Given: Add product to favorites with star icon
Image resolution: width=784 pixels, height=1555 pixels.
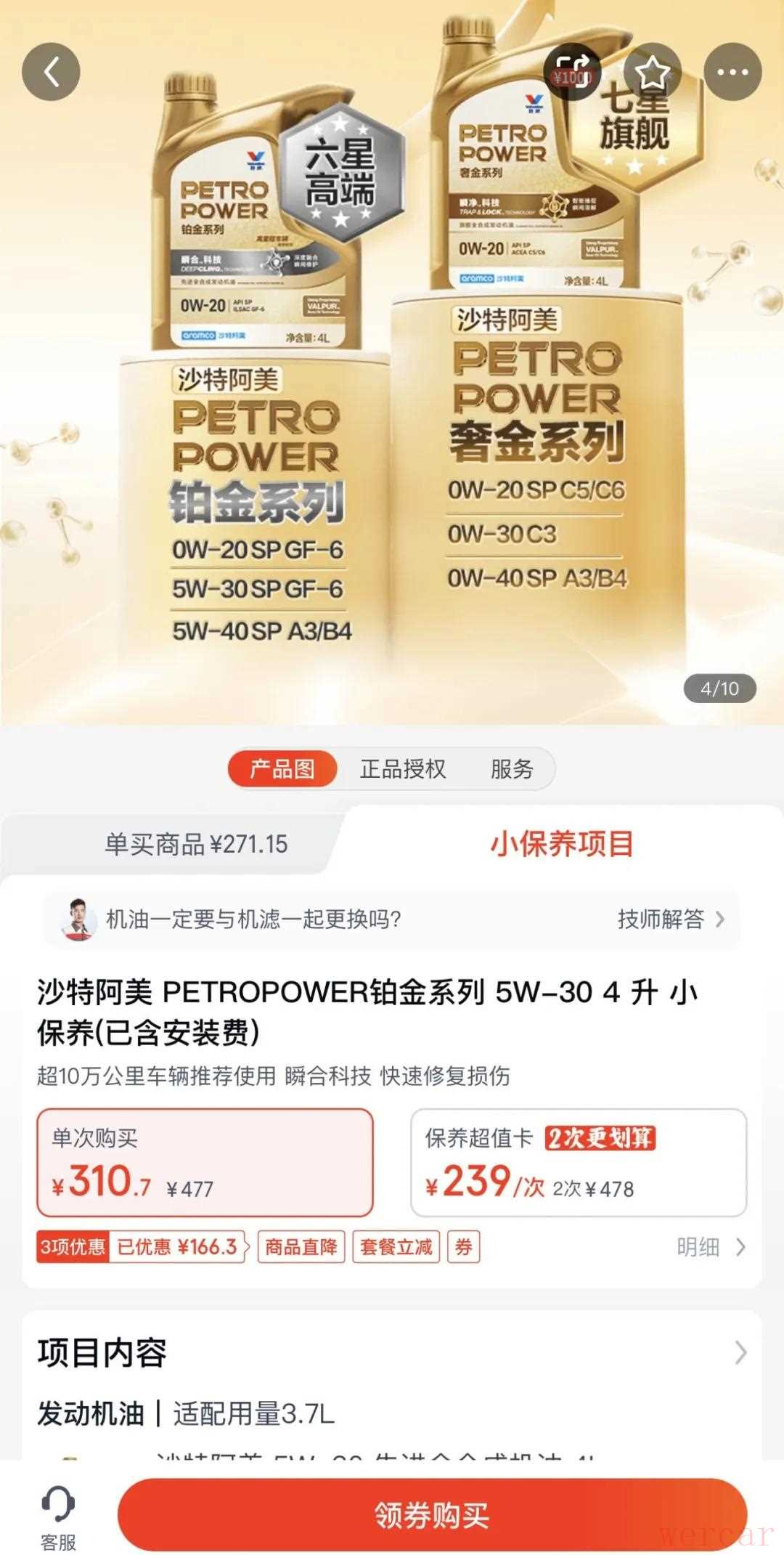Looking at the screenshot, I should (x=652, y=72).
